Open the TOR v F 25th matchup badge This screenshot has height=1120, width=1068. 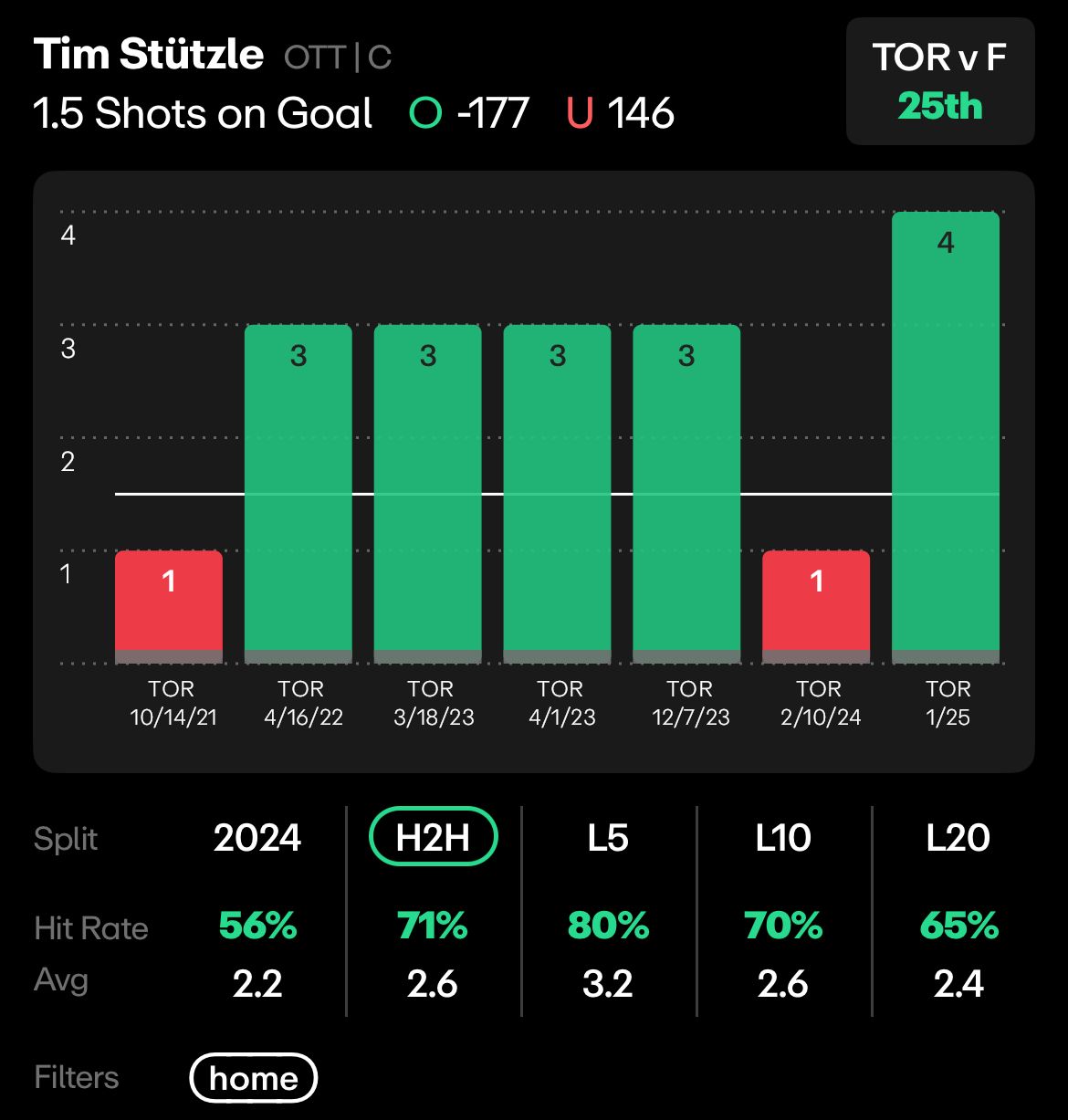point(939,81)
